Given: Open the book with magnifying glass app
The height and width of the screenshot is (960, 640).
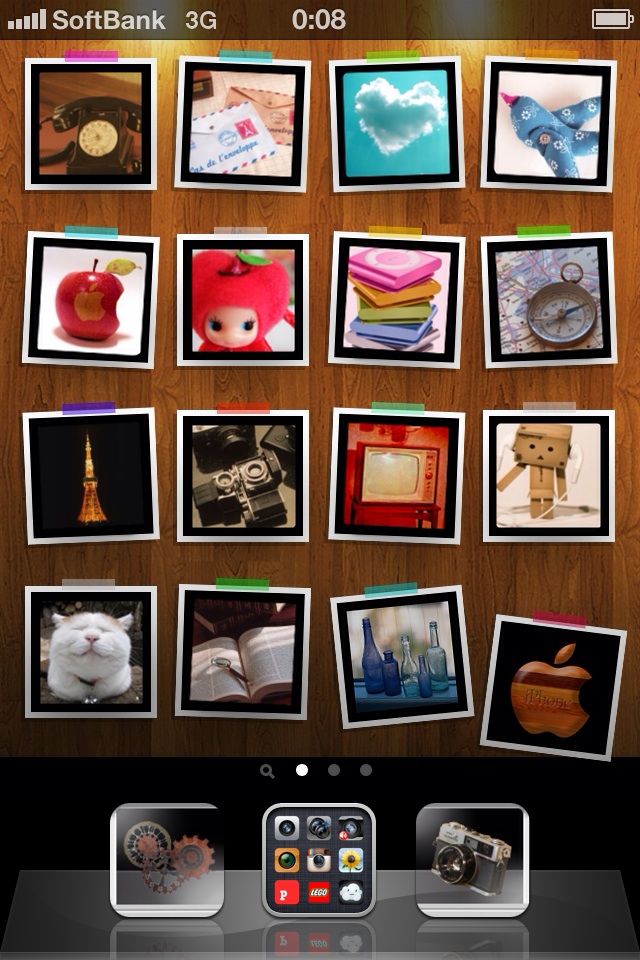Looking at the screenshot, I should click(242, 651).
